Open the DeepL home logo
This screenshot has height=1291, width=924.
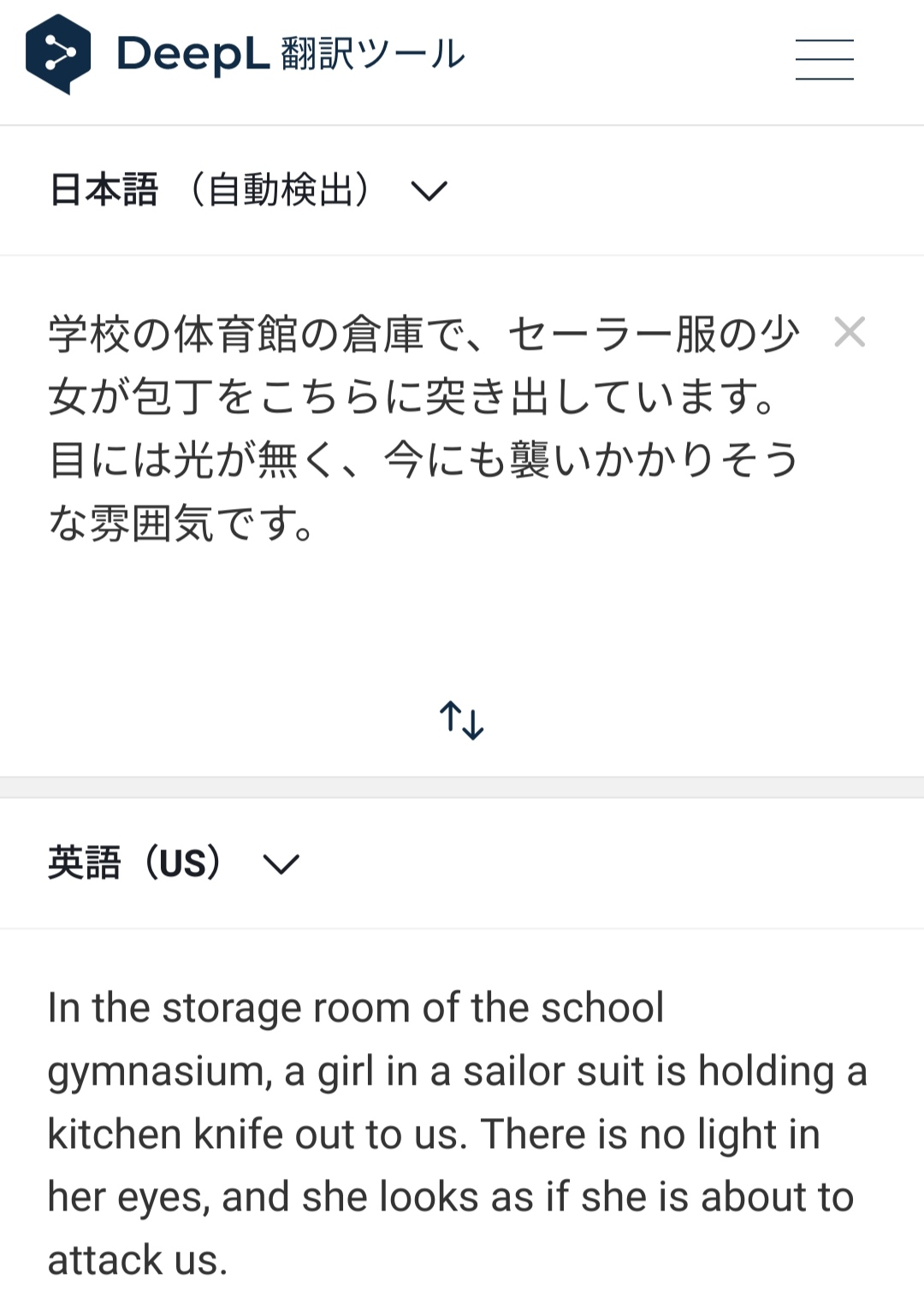coord(245,55)
